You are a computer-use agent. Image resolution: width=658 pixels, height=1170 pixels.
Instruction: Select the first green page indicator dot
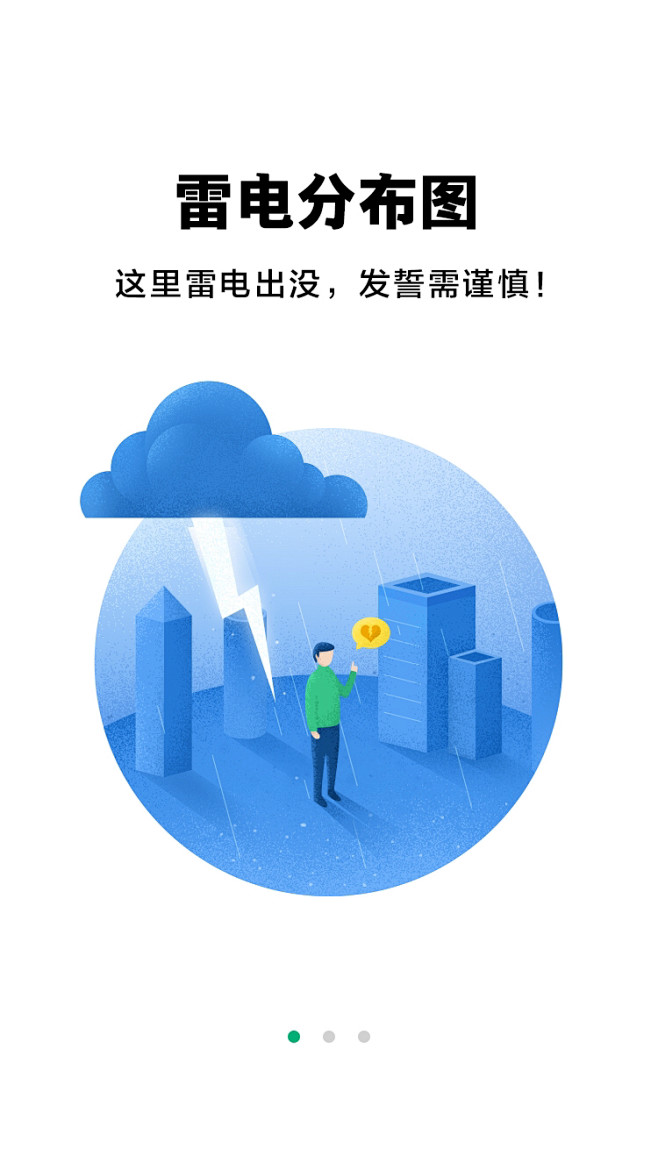(x=294, y=1036)
